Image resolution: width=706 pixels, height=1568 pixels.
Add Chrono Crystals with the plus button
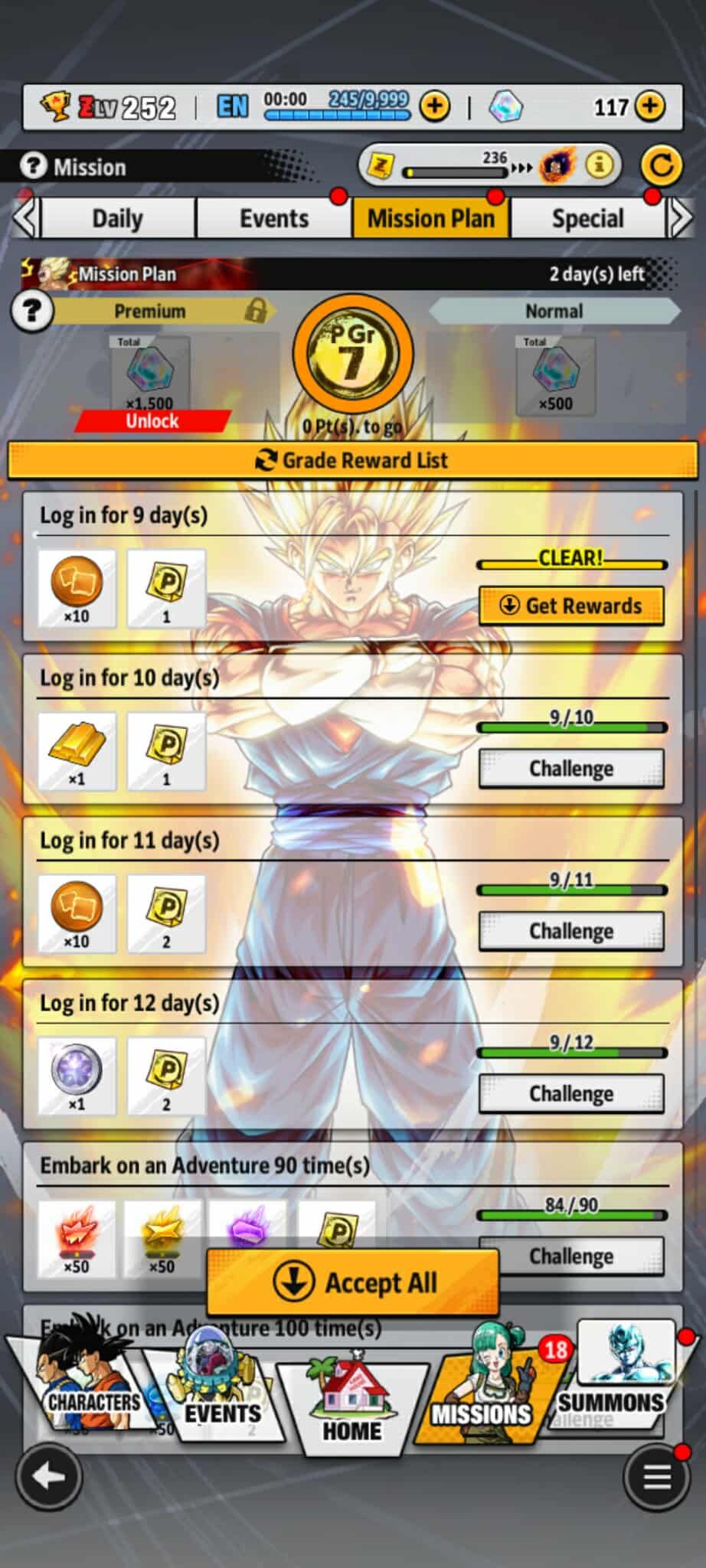tap(650, 106)
